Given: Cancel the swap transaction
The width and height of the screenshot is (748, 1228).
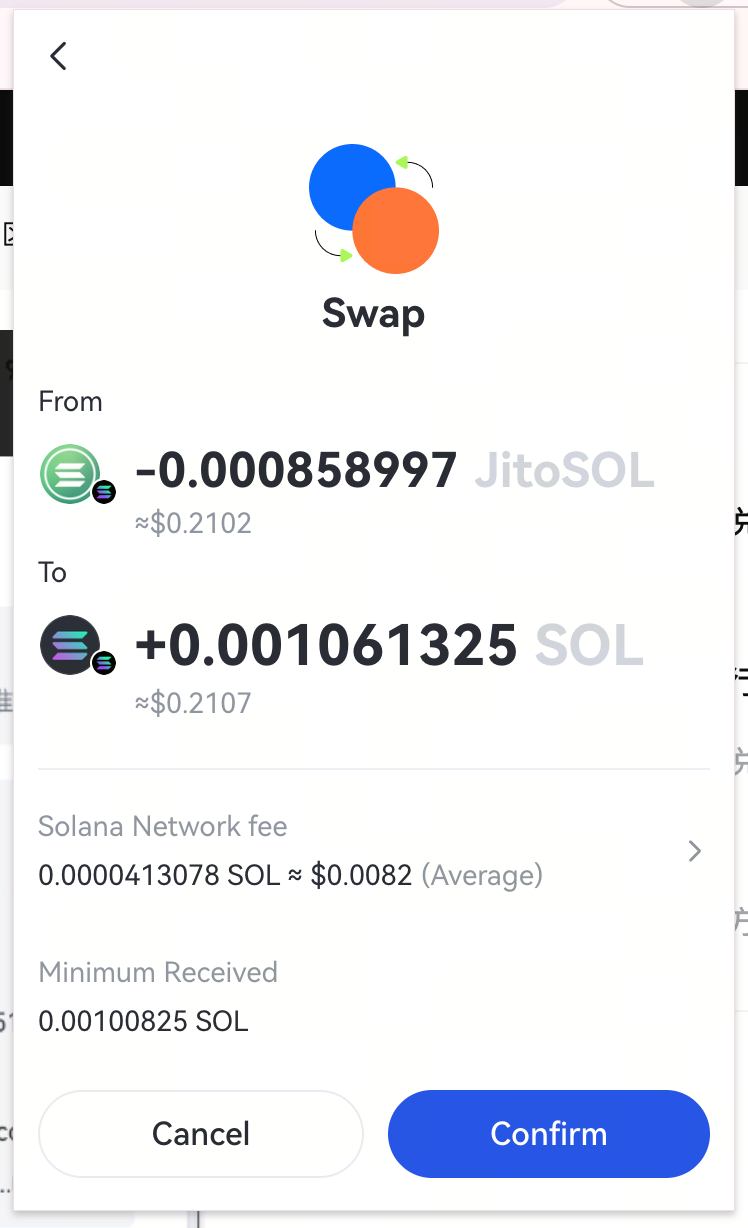Looking at the screenshot, I should tap(201, 1134).
